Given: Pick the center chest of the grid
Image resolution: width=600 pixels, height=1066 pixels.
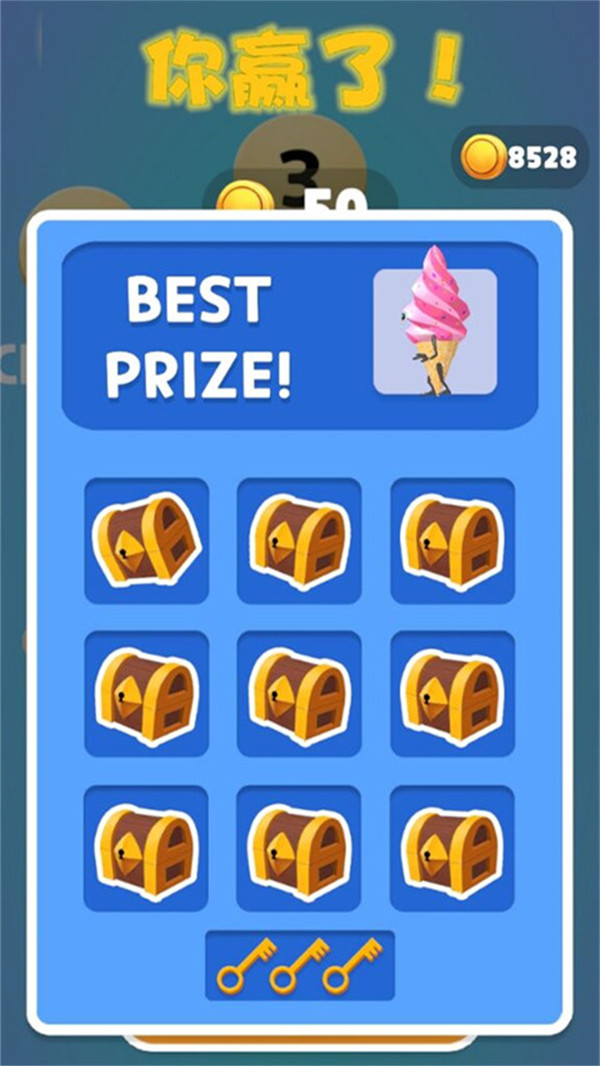Looking at the screenshot, I should point(300,694).
